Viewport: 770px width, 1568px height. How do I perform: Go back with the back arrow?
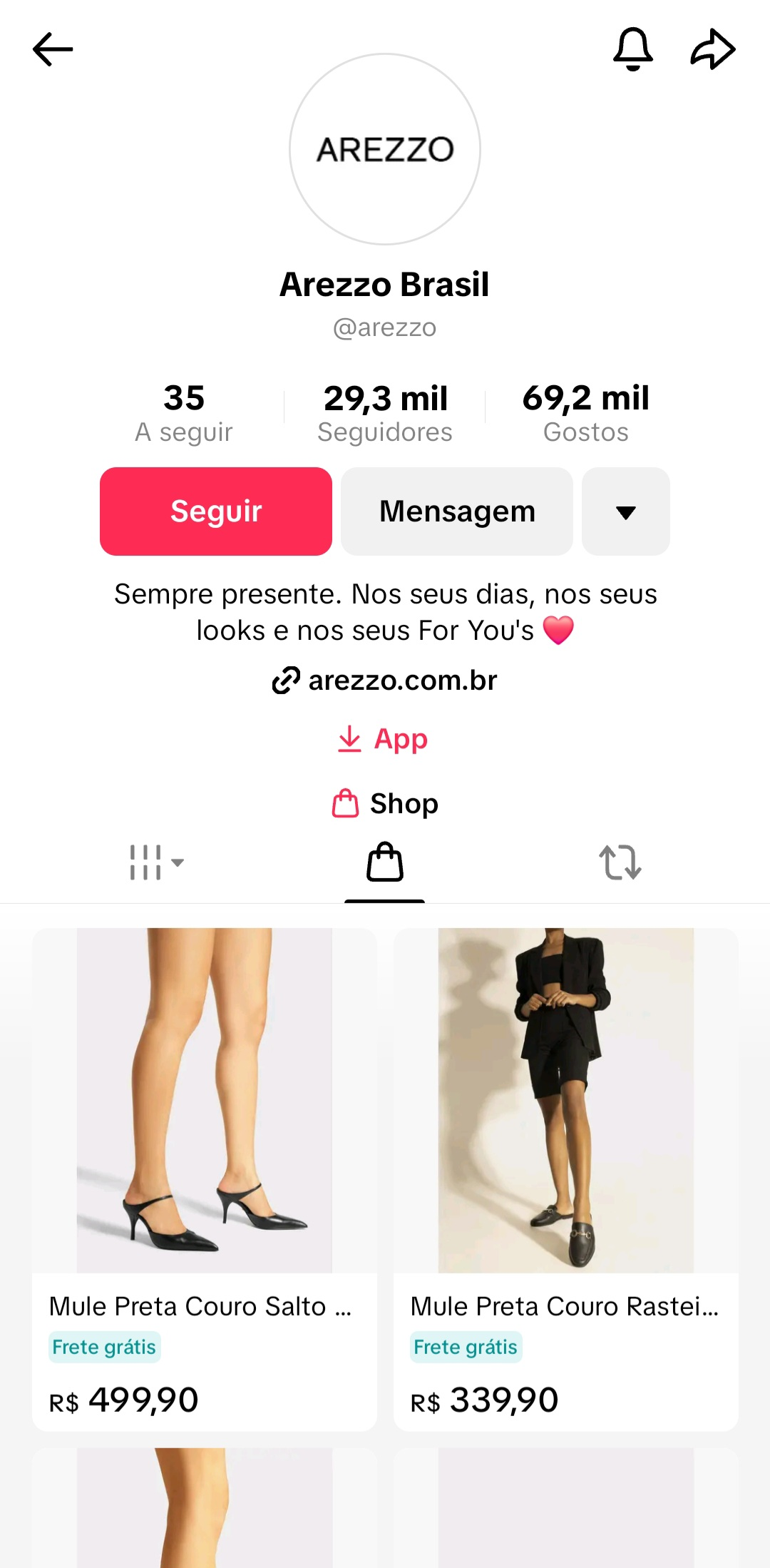pos(52,49)
